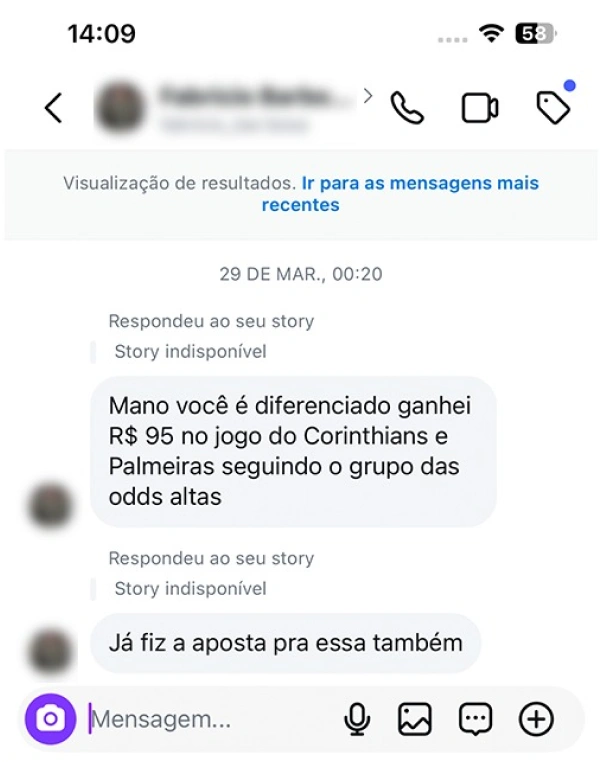Open the label tag icon
Viewport: 600px width, 762px height.
click(553, 108)
